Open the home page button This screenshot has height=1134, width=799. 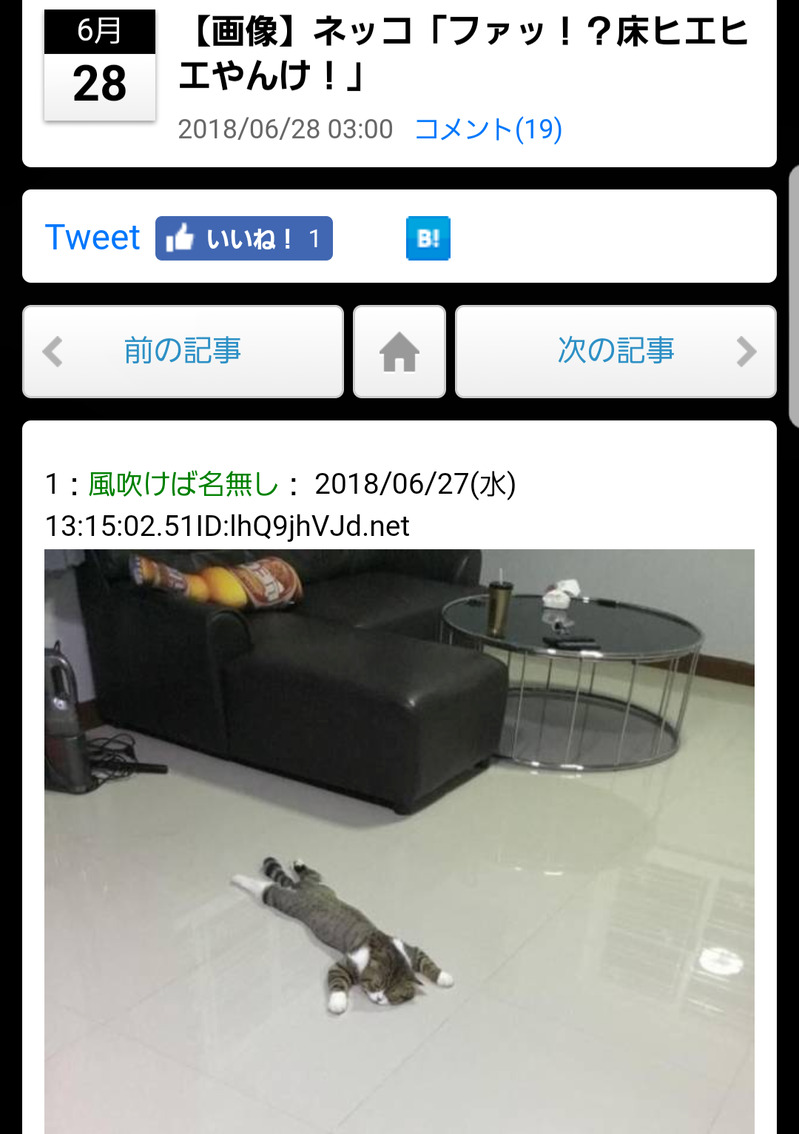[x=399, y=352]
